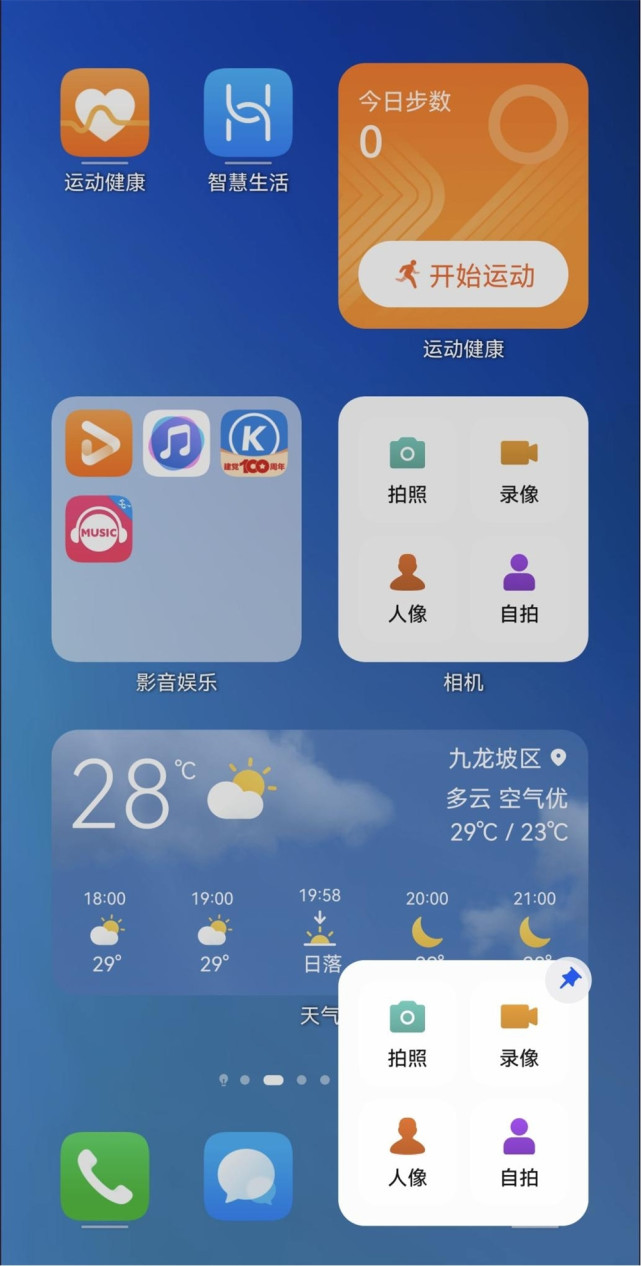Choose 人像 in the floating pinned card

click(x=407, y=1152)
